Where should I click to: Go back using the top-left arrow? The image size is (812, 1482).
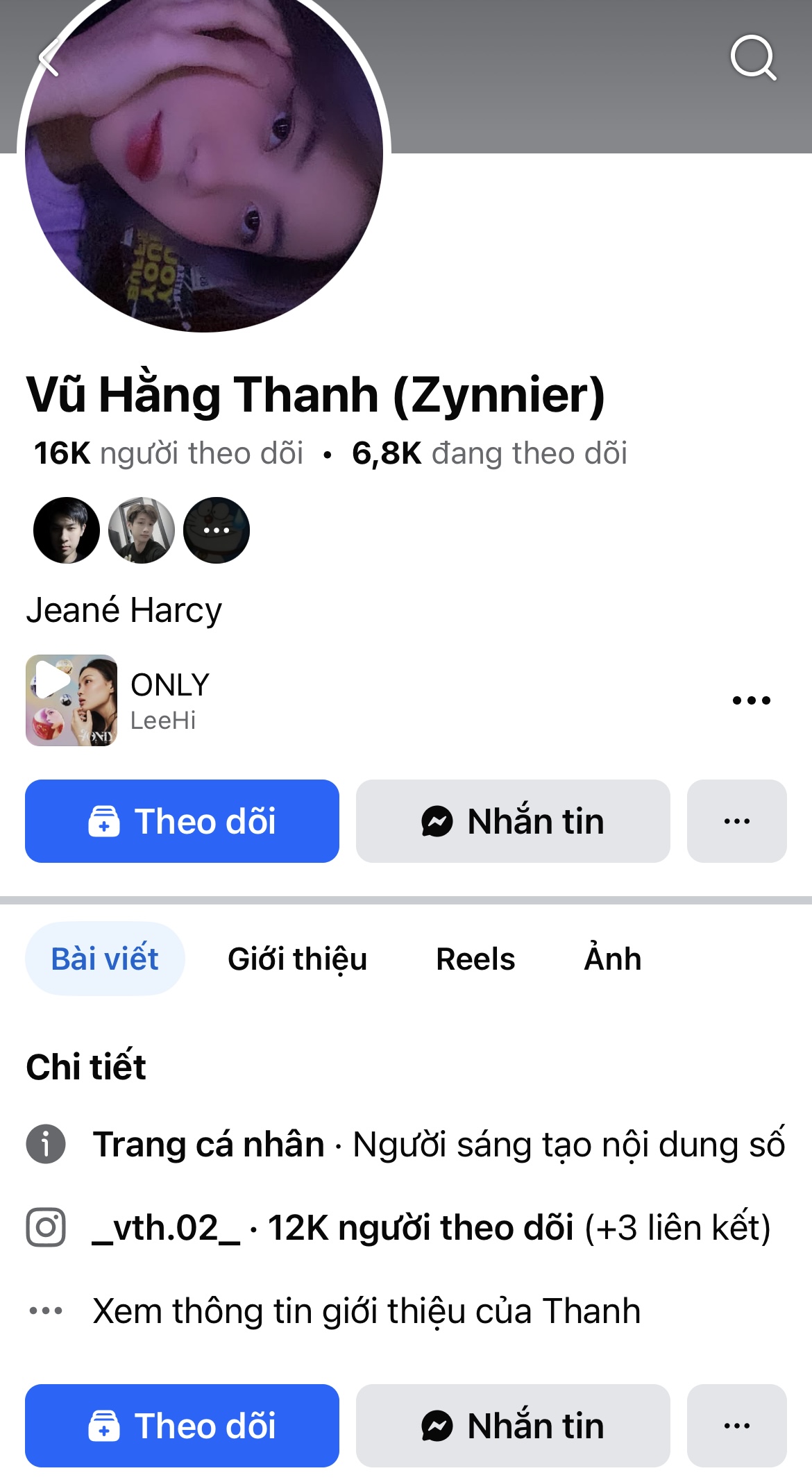[49, 58]
